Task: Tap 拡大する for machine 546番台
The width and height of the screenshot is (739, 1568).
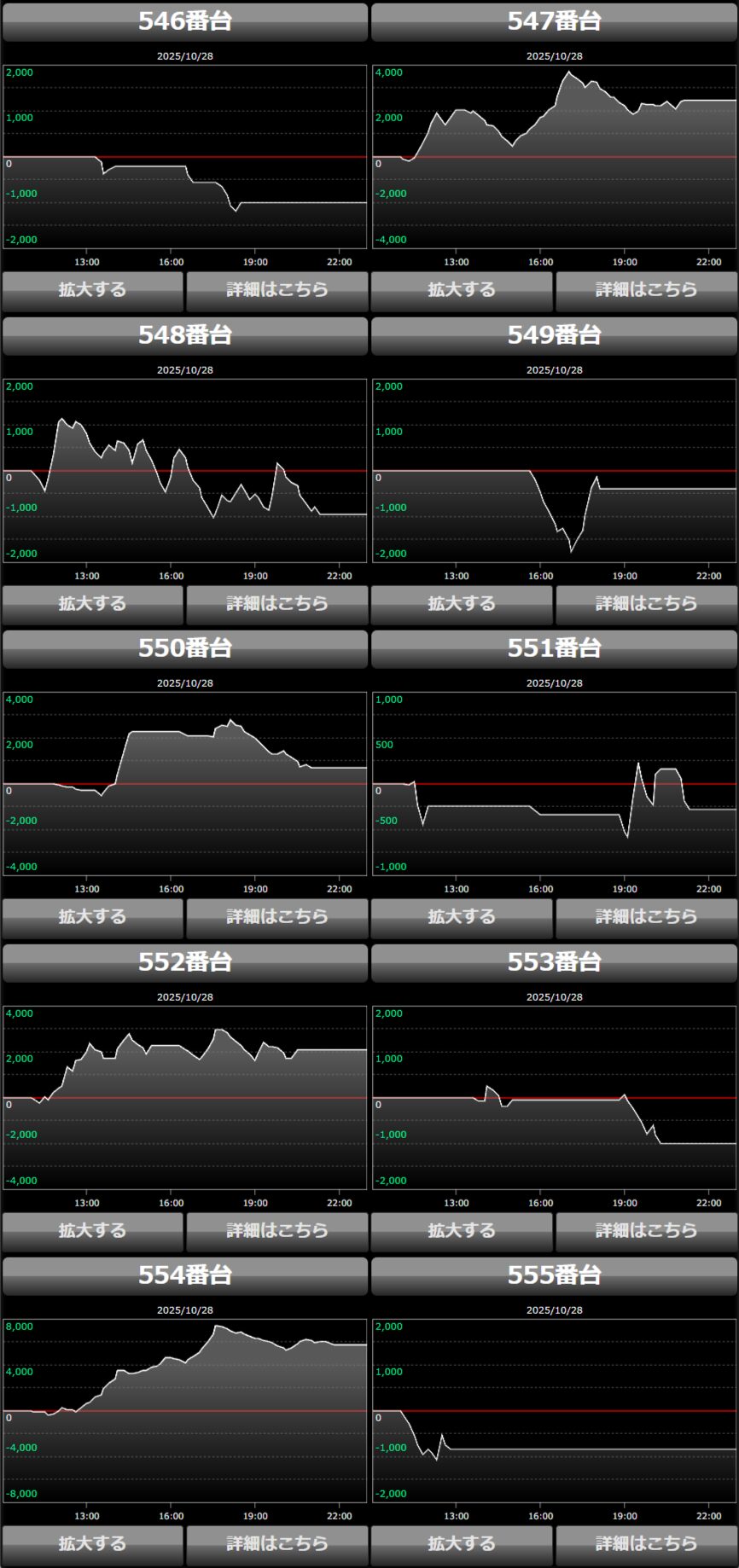Action: [x=92, y=290]
